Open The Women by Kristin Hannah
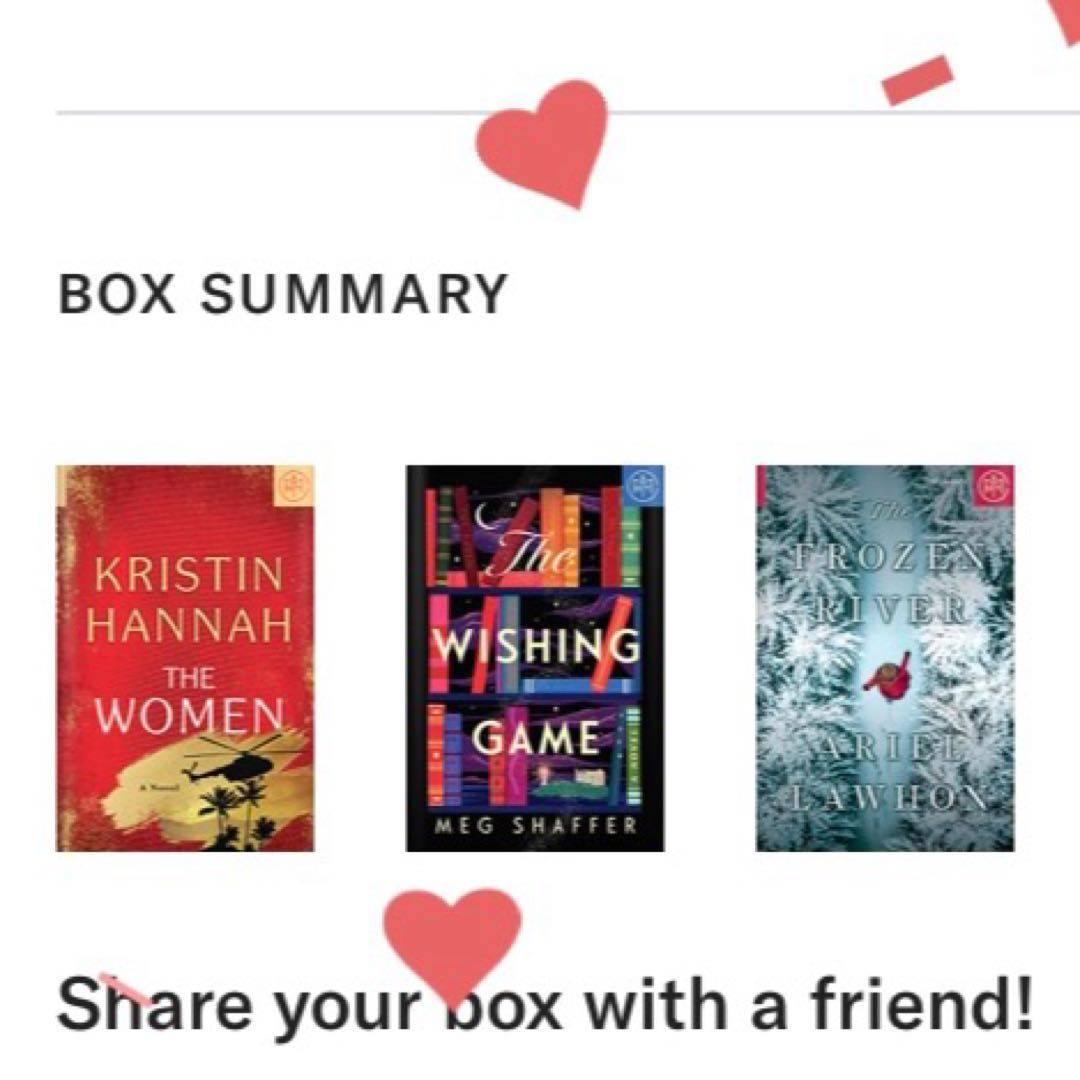Image resolution: width=1080 pixels, height=1080 pixels. point(185,658)
